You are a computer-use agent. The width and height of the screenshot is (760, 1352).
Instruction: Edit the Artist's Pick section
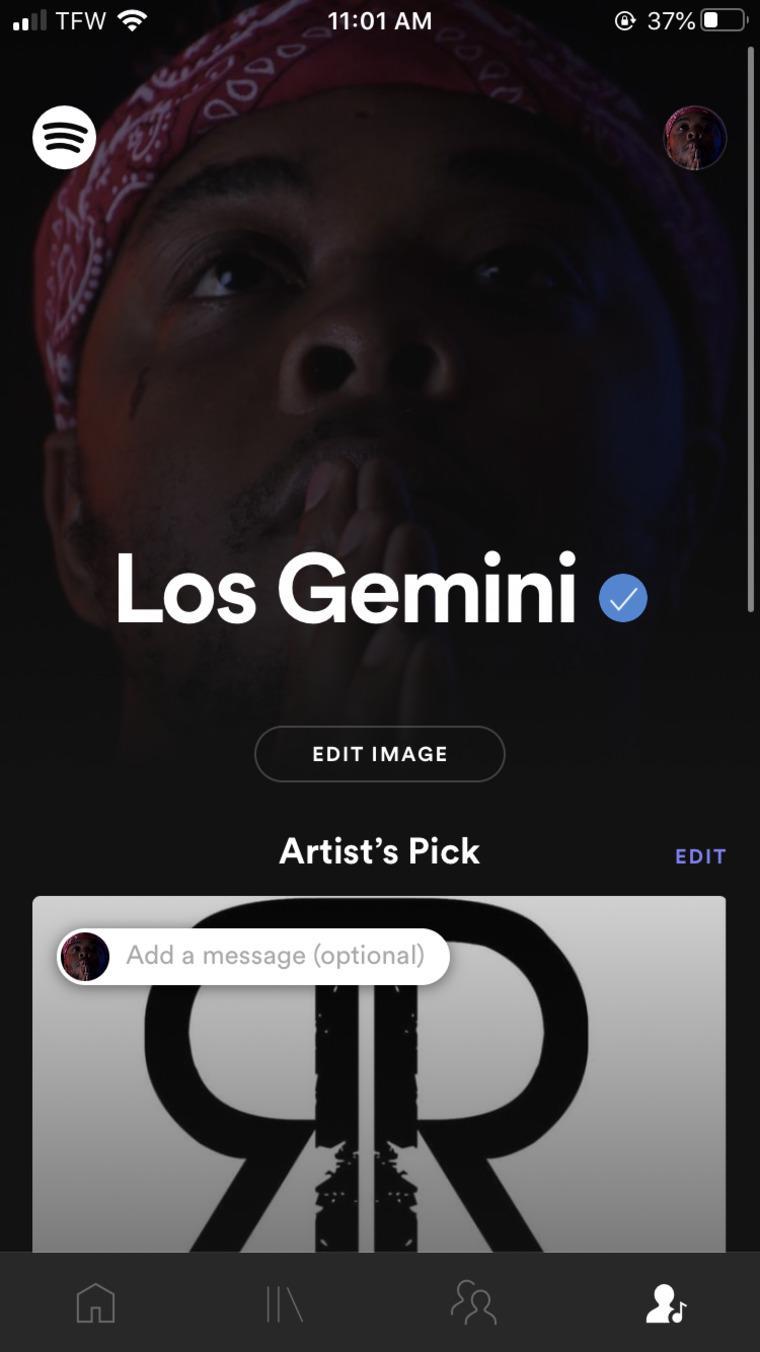700,856
